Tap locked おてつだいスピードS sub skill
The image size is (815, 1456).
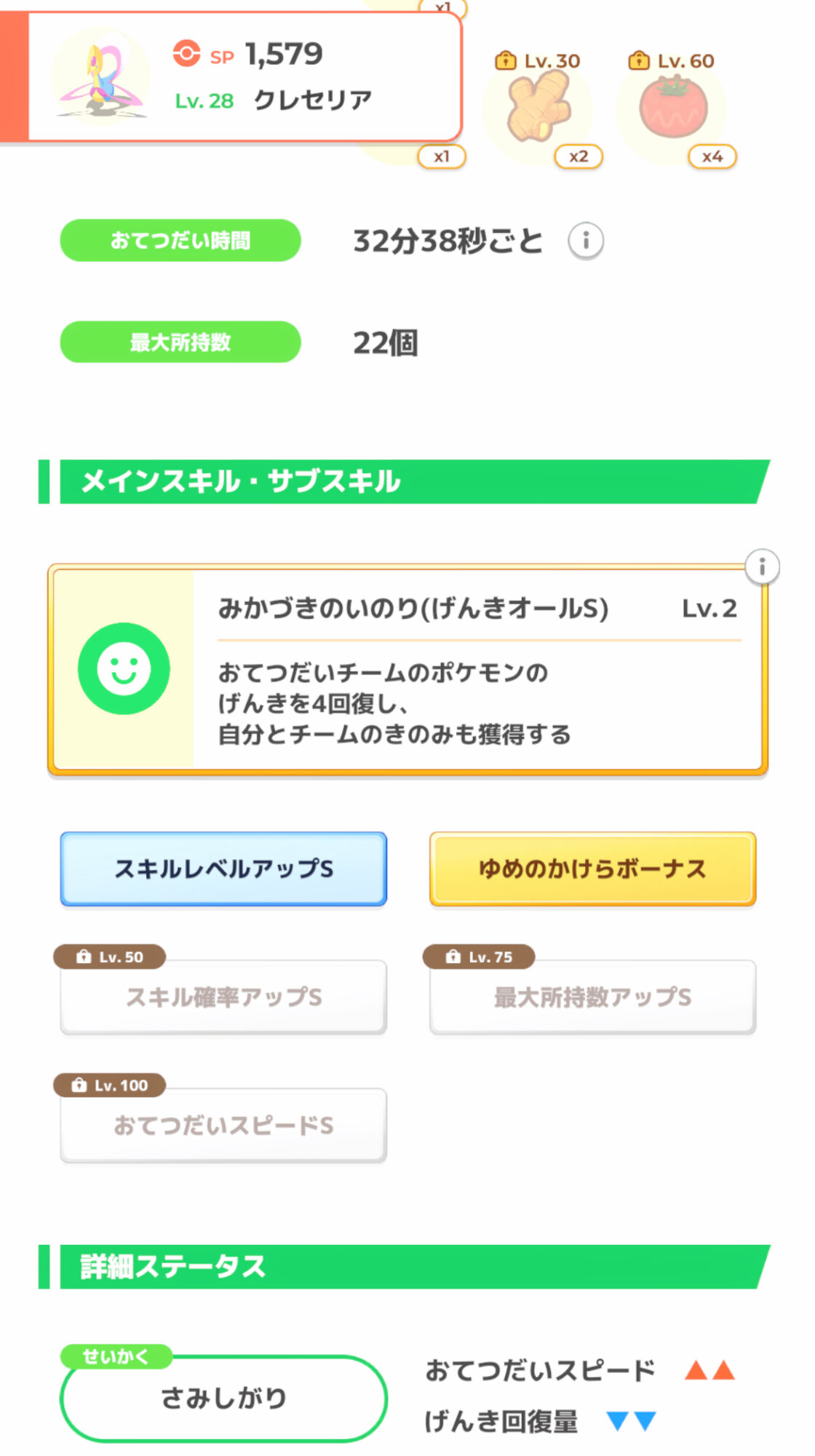click(x=223, y=1125)
